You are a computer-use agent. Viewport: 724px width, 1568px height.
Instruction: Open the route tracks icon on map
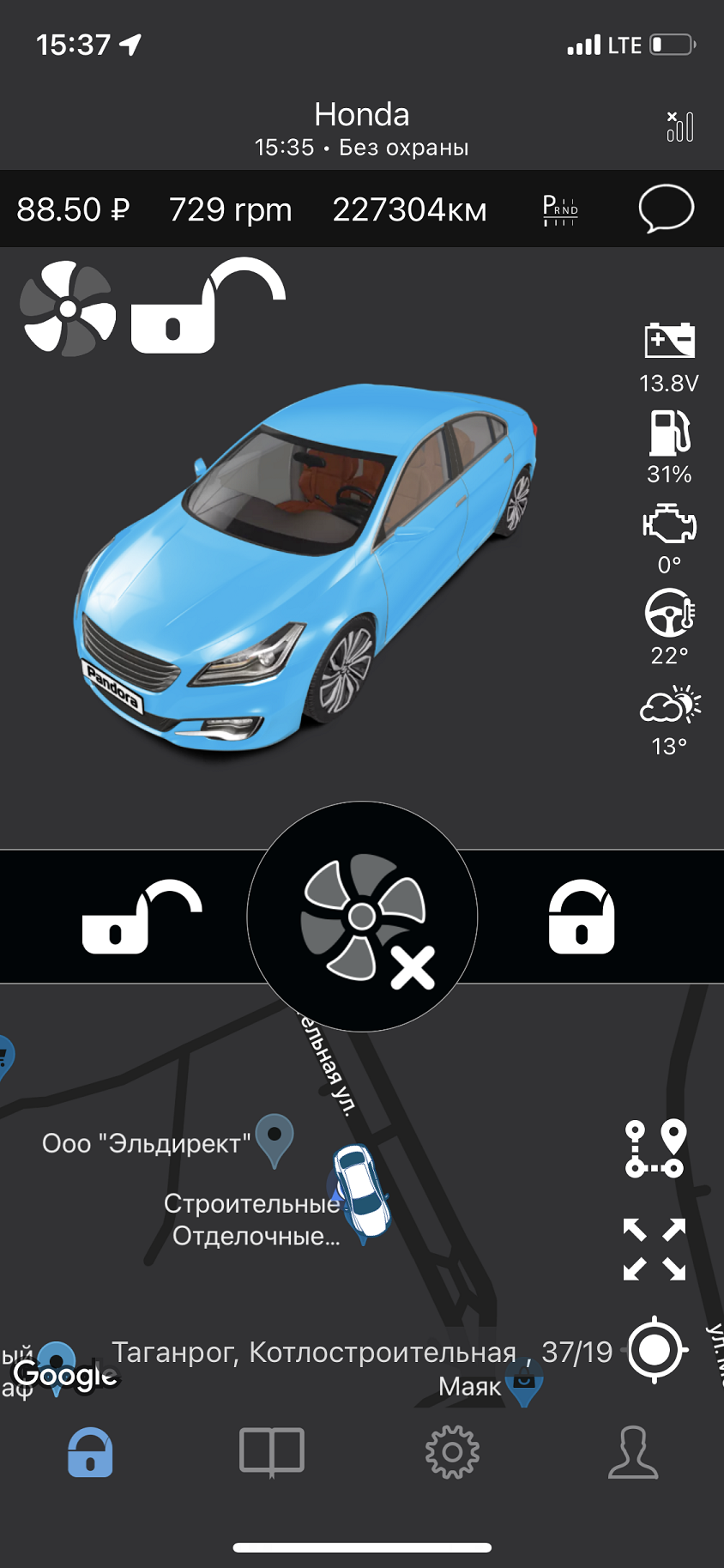[x=655, y=1148]
